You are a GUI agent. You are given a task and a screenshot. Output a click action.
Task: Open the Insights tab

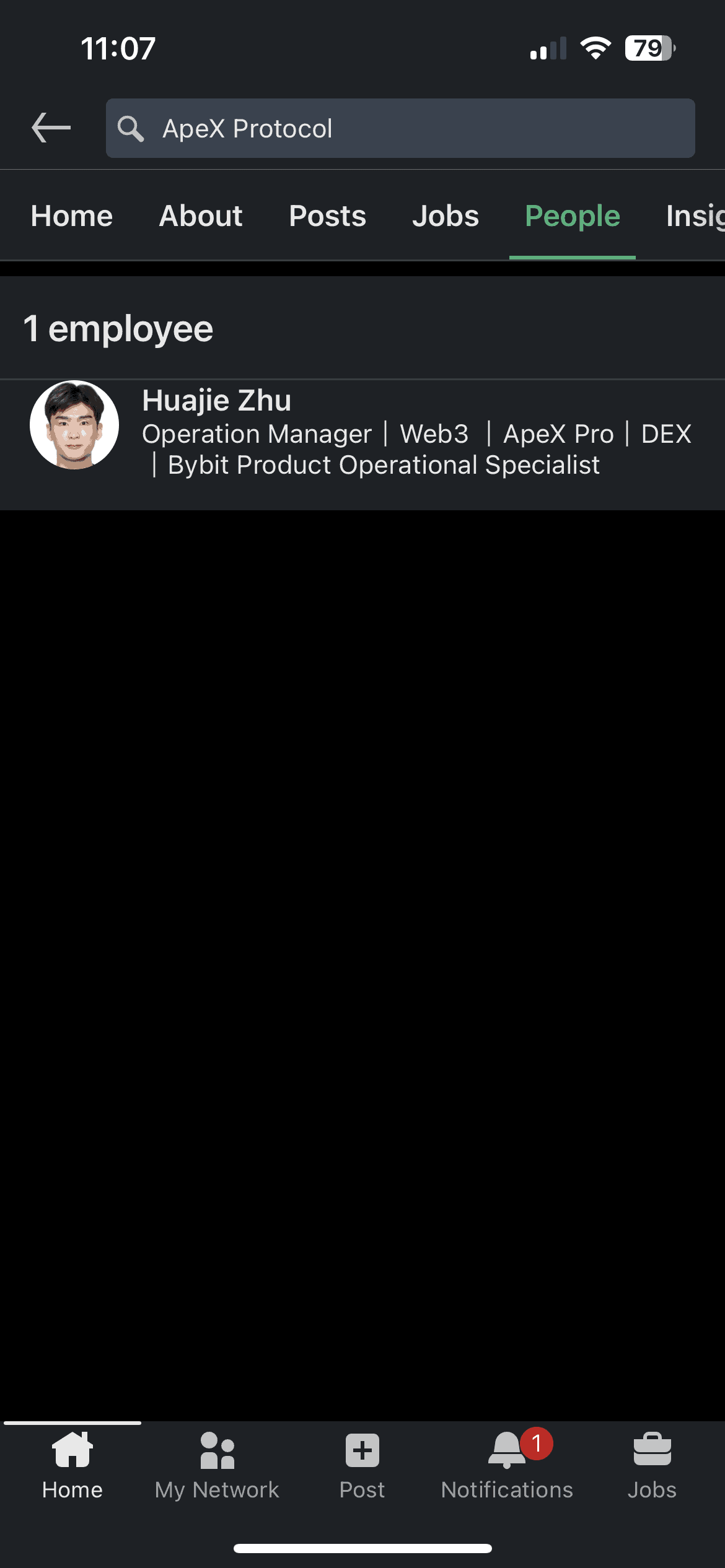694,216
